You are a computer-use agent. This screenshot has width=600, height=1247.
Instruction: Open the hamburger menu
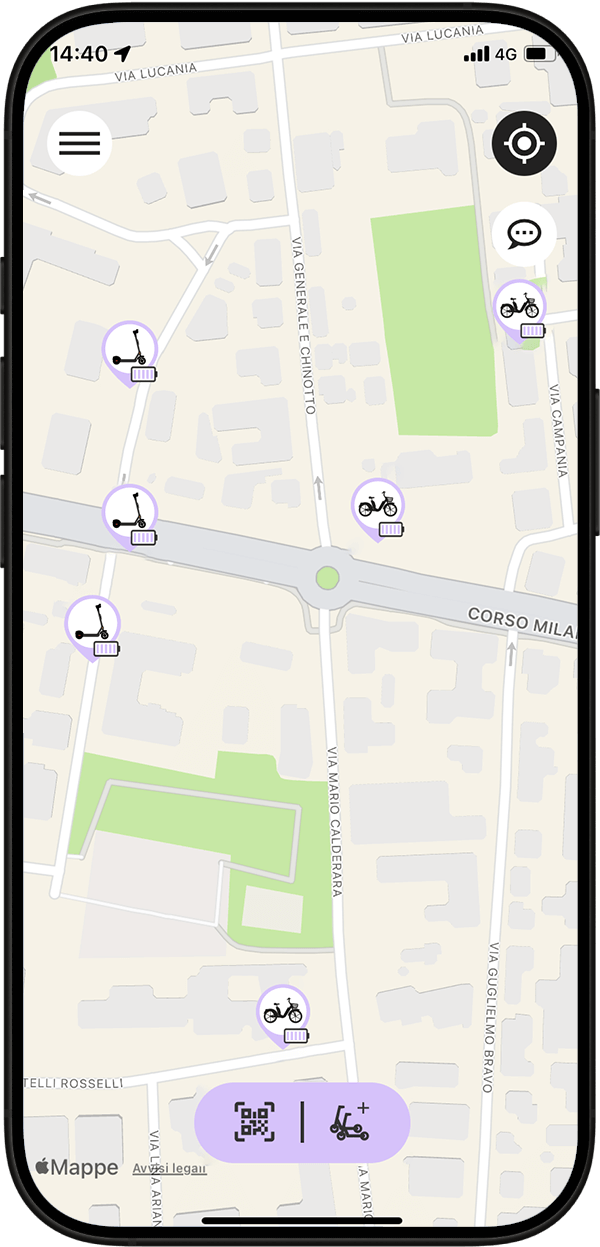[x=79, y=144]
